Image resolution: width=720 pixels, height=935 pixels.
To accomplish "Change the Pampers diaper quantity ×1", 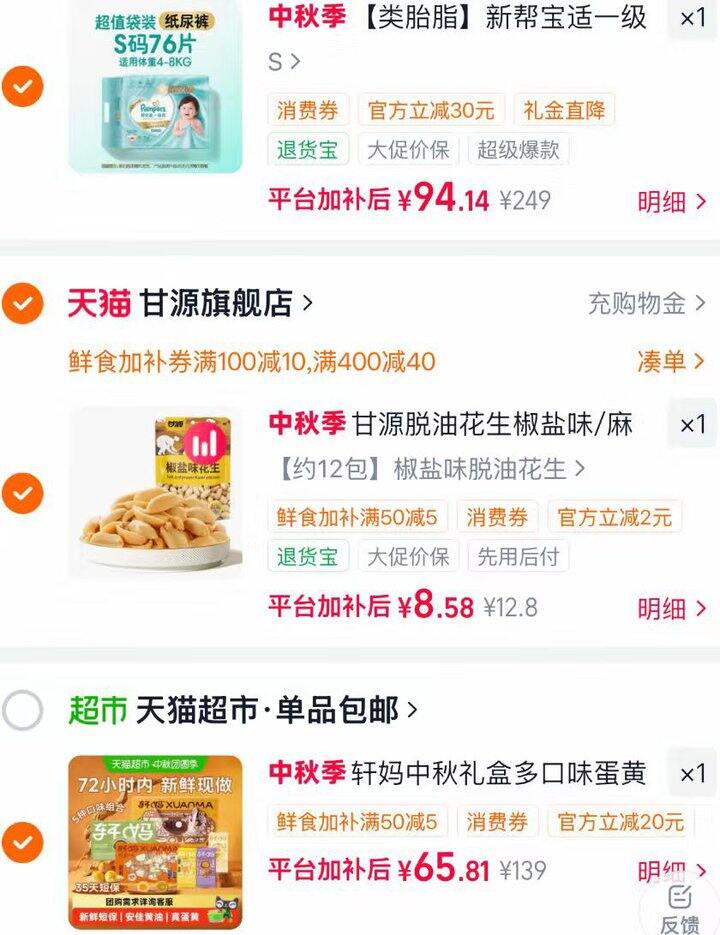I will 693,18.
